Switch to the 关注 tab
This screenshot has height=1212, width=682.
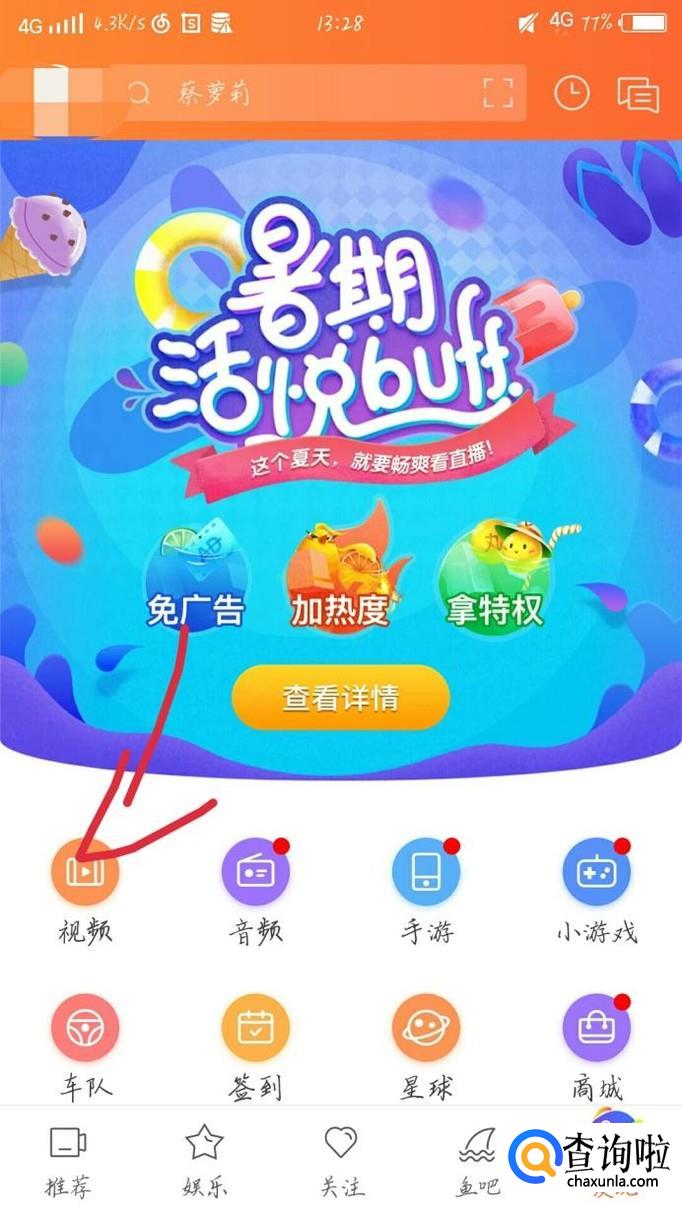point(341,1160)
